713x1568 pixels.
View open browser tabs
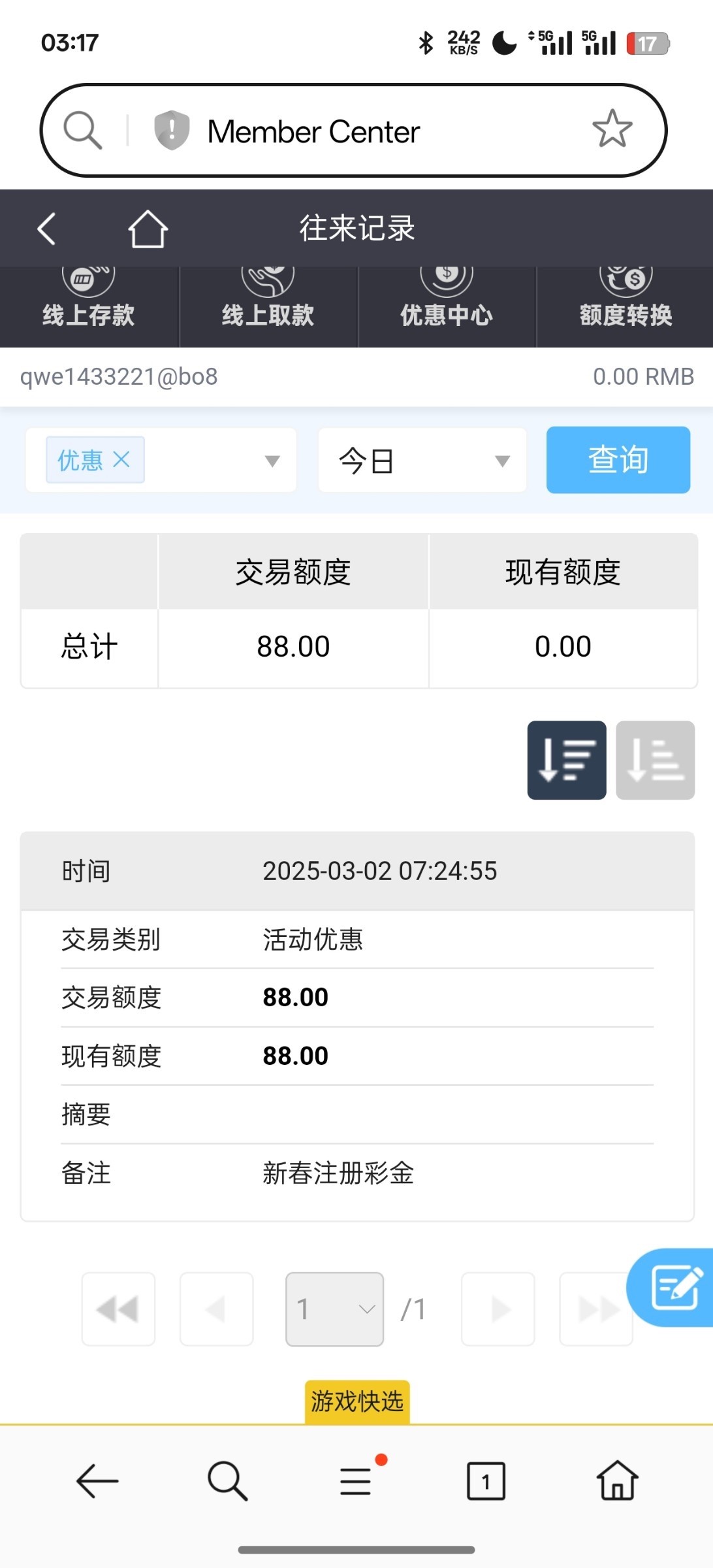486,1480
